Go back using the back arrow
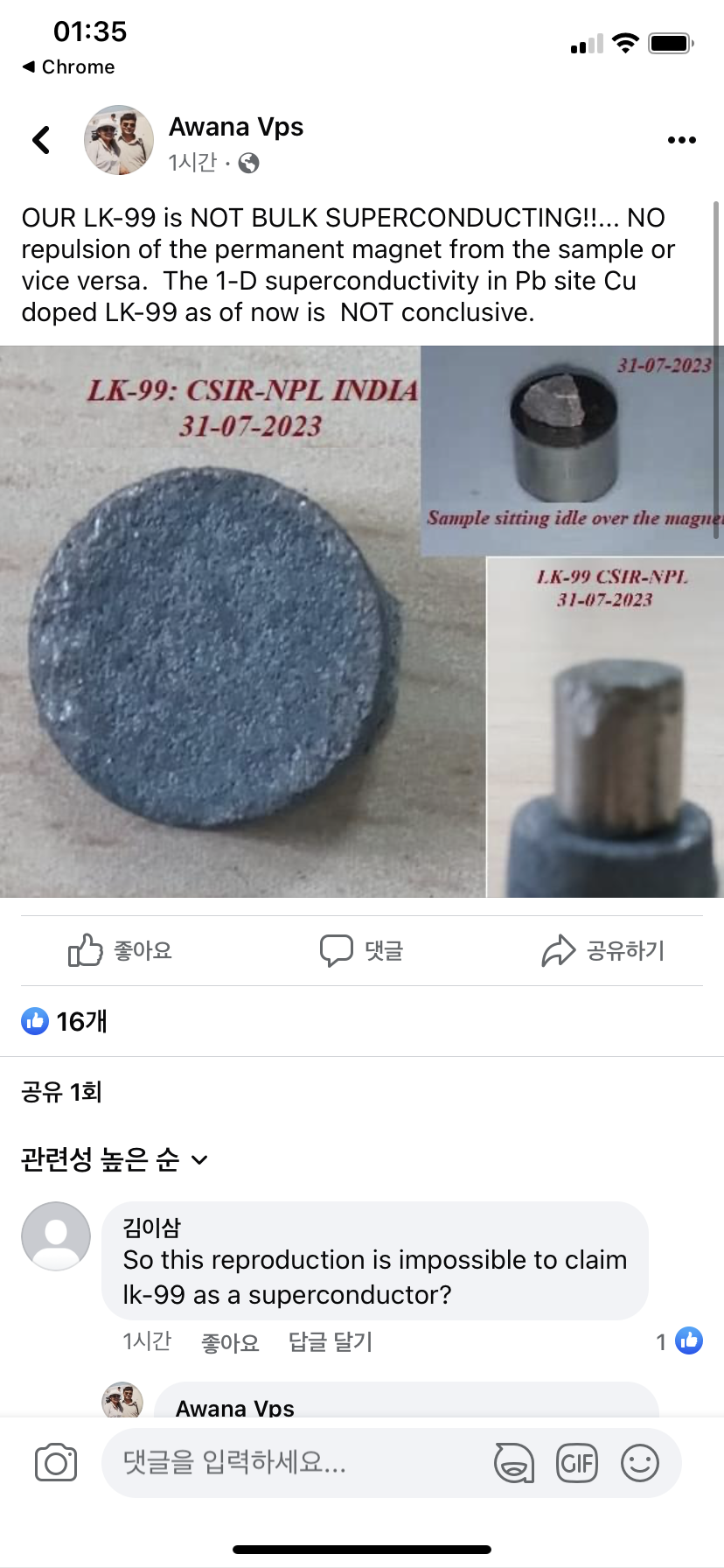 41,140
